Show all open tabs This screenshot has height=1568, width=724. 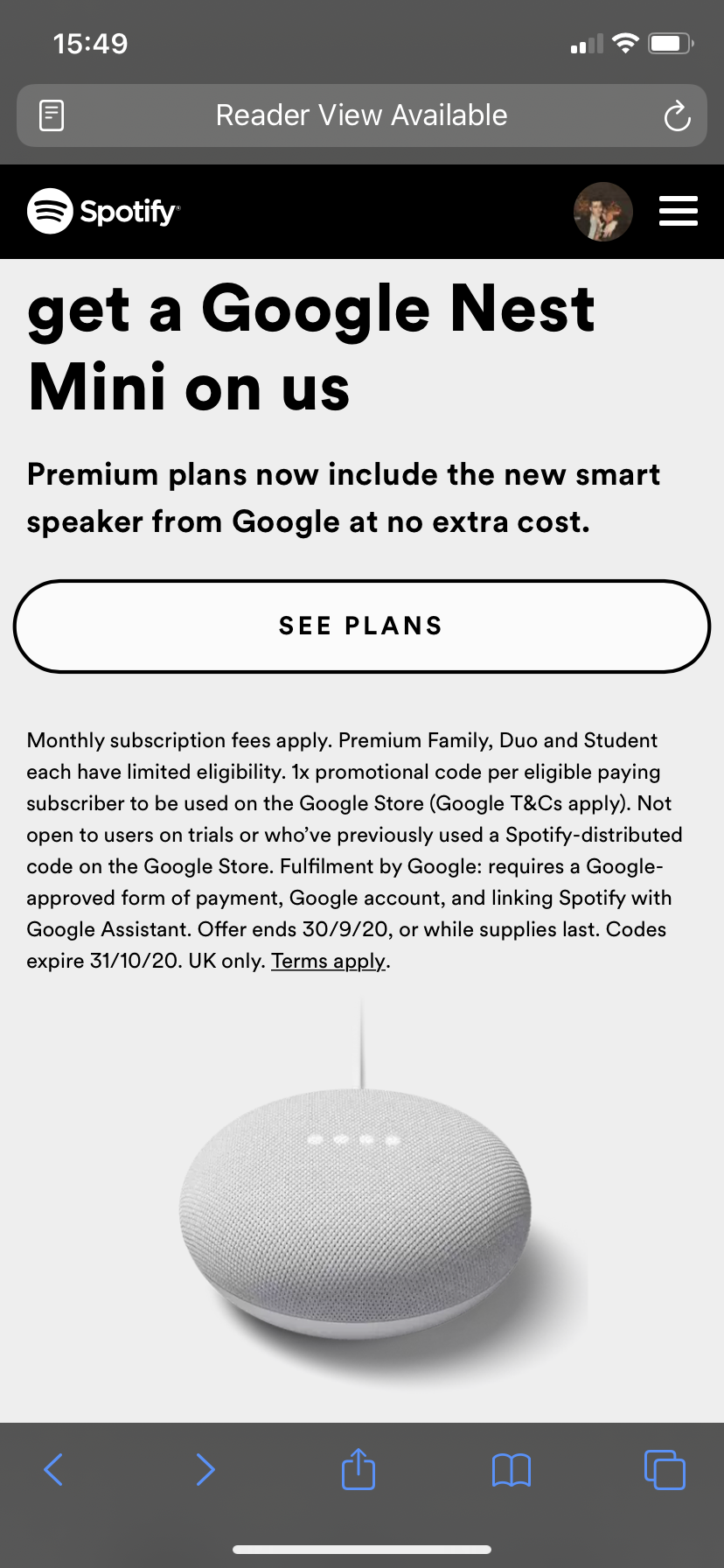[665, 1469]
